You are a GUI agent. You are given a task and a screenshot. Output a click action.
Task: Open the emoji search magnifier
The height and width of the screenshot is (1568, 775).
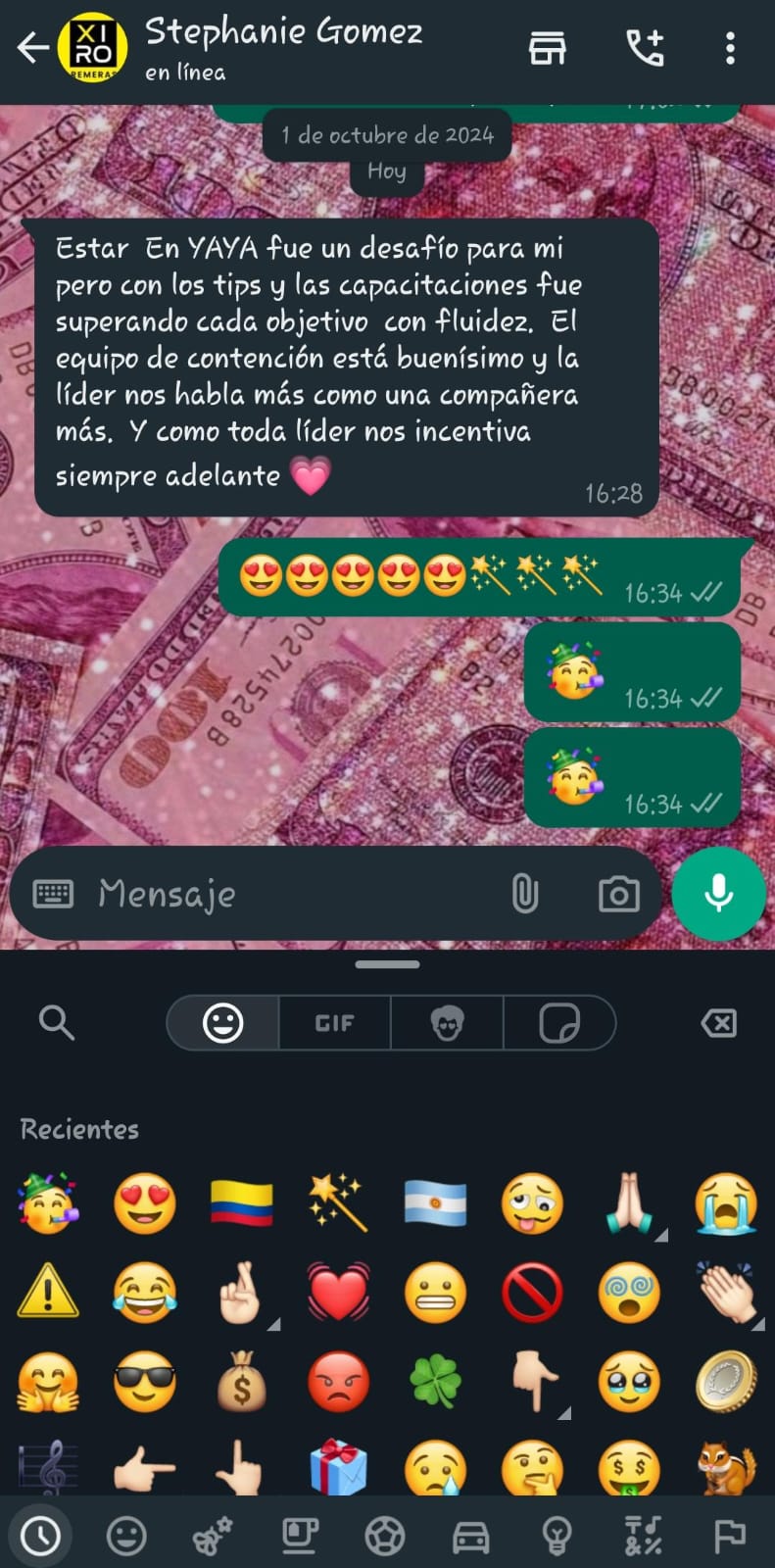coord(56,1022)
